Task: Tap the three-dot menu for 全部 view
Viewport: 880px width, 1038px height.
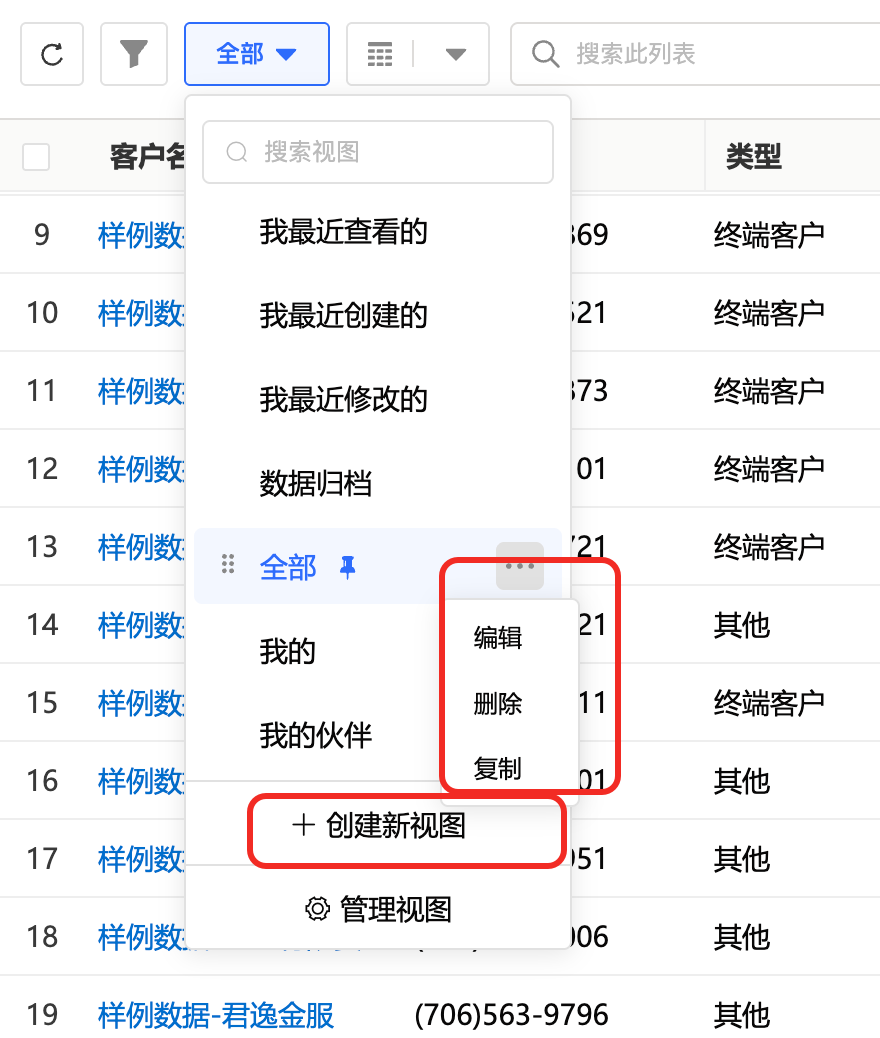Action: click(519, 566)
